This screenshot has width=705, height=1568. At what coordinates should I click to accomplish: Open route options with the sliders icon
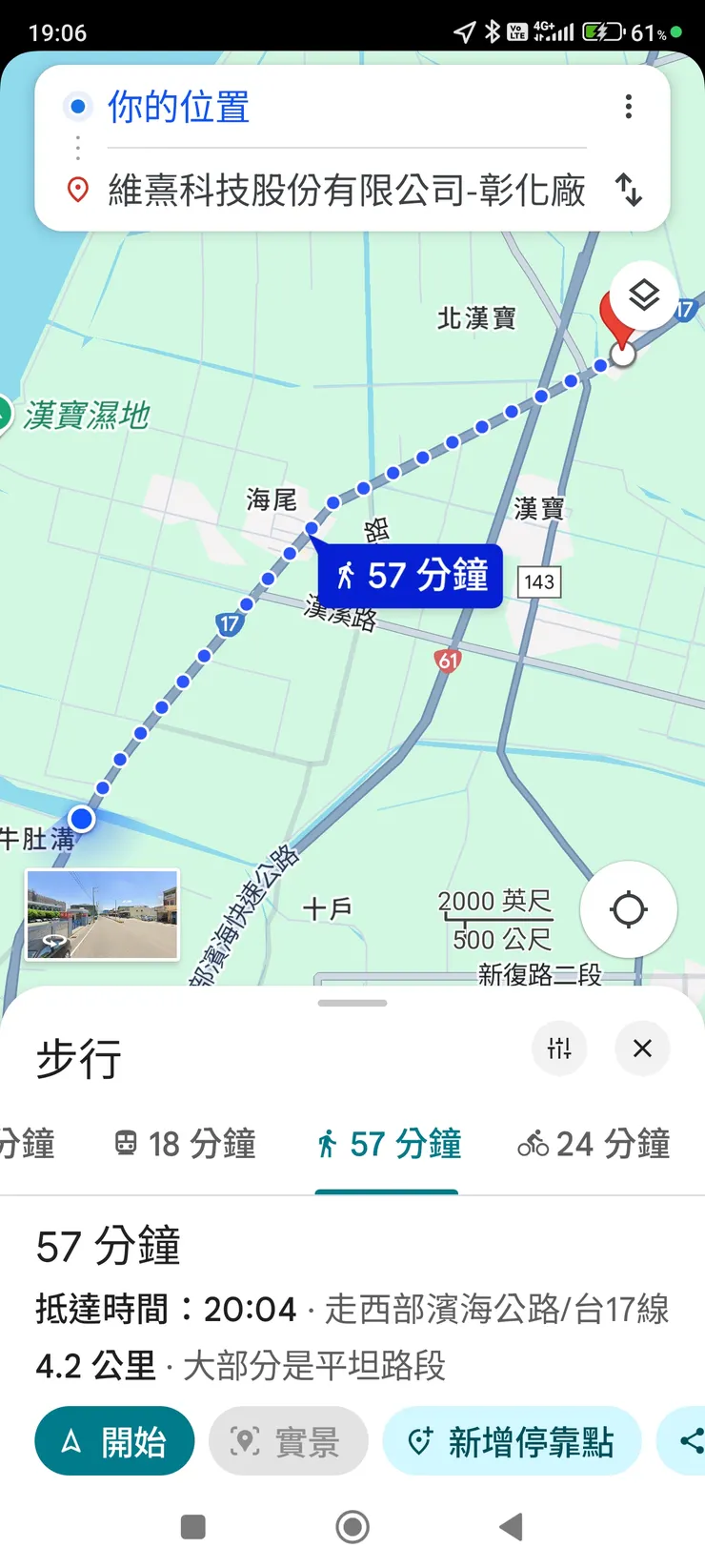560,1049
